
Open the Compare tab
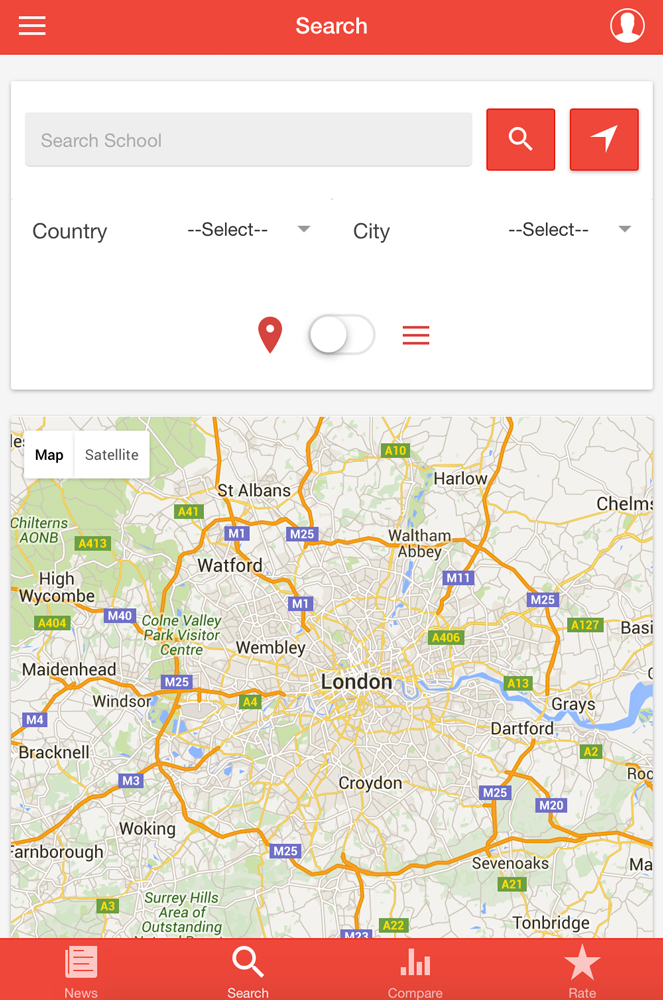click(x=415, y=970)
